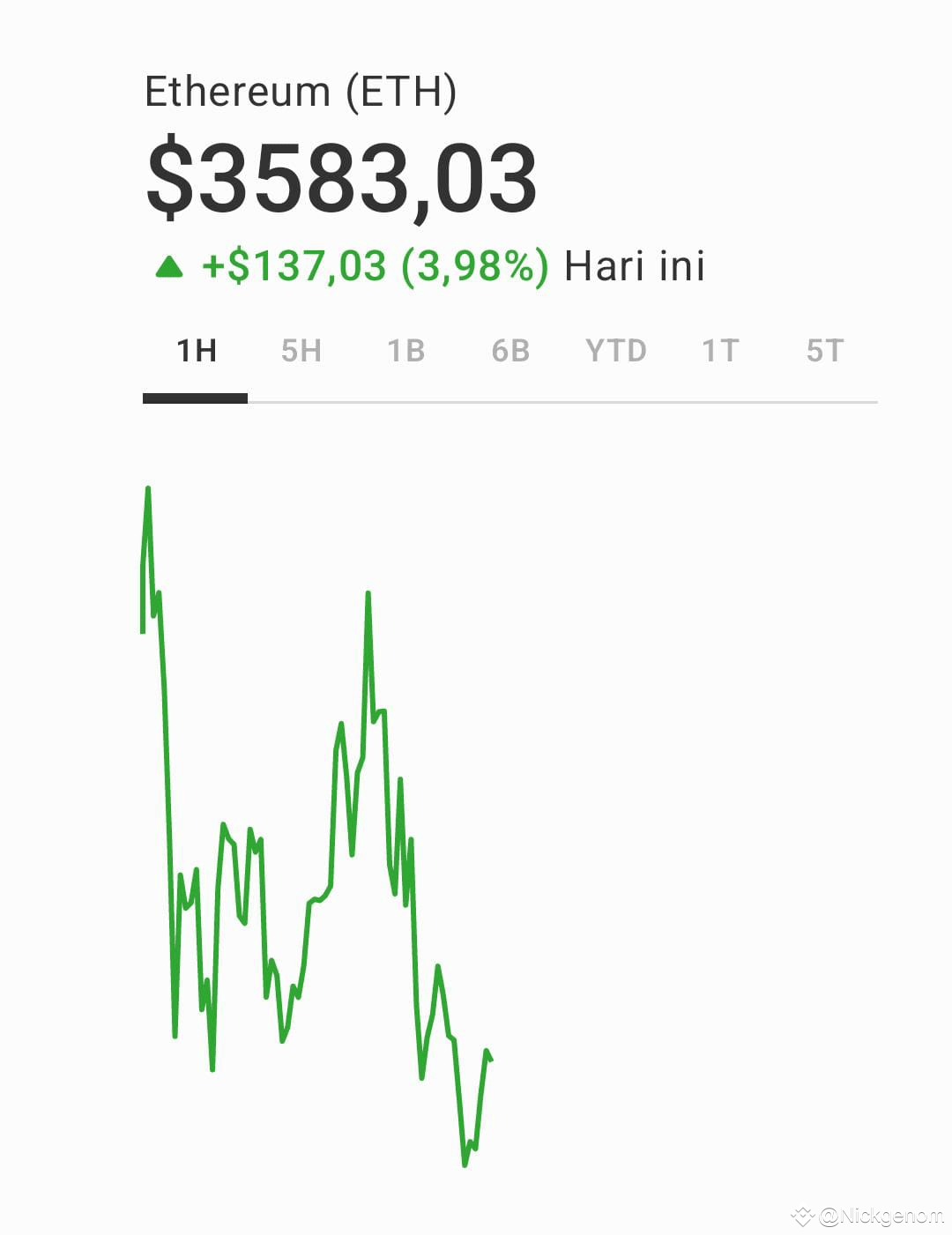Select the 1H time range tab
The width and height of the screenshot is (952, 1235).
pyautogui.click(x=196, y=352)
